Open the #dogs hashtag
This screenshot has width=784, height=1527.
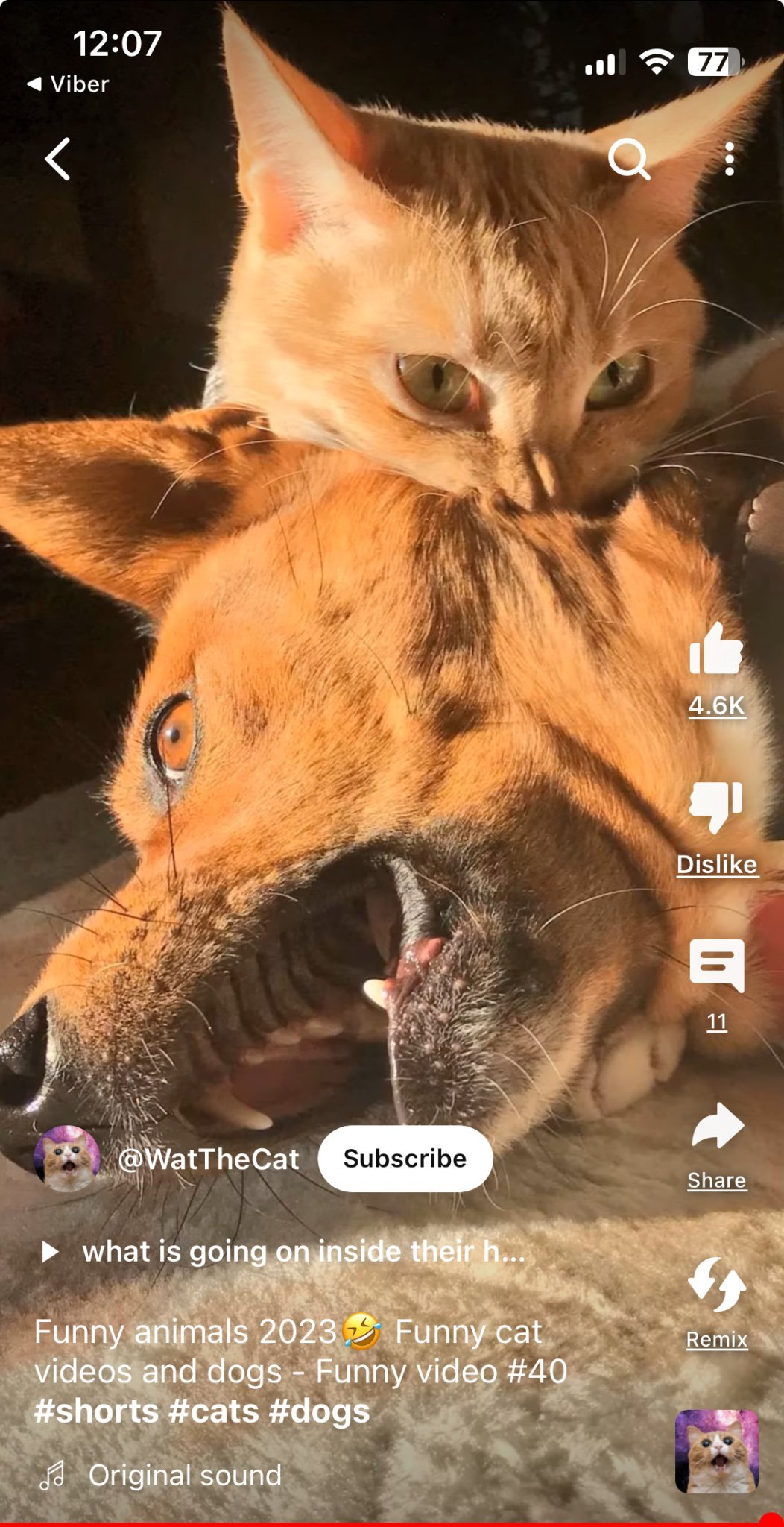(x=319, y=1411)
